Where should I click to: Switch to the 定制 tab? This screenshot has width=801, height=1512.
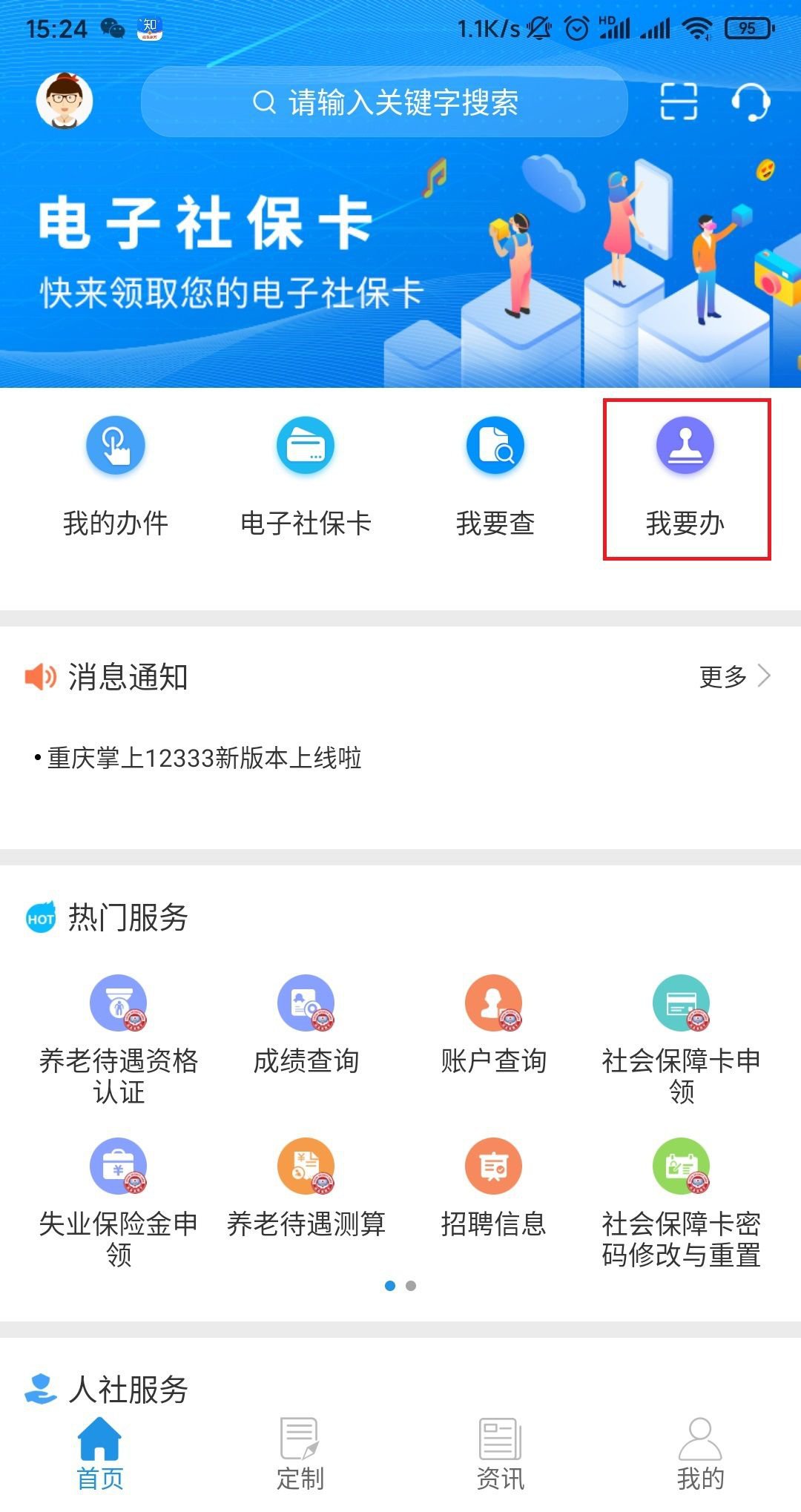point(300,1453)
